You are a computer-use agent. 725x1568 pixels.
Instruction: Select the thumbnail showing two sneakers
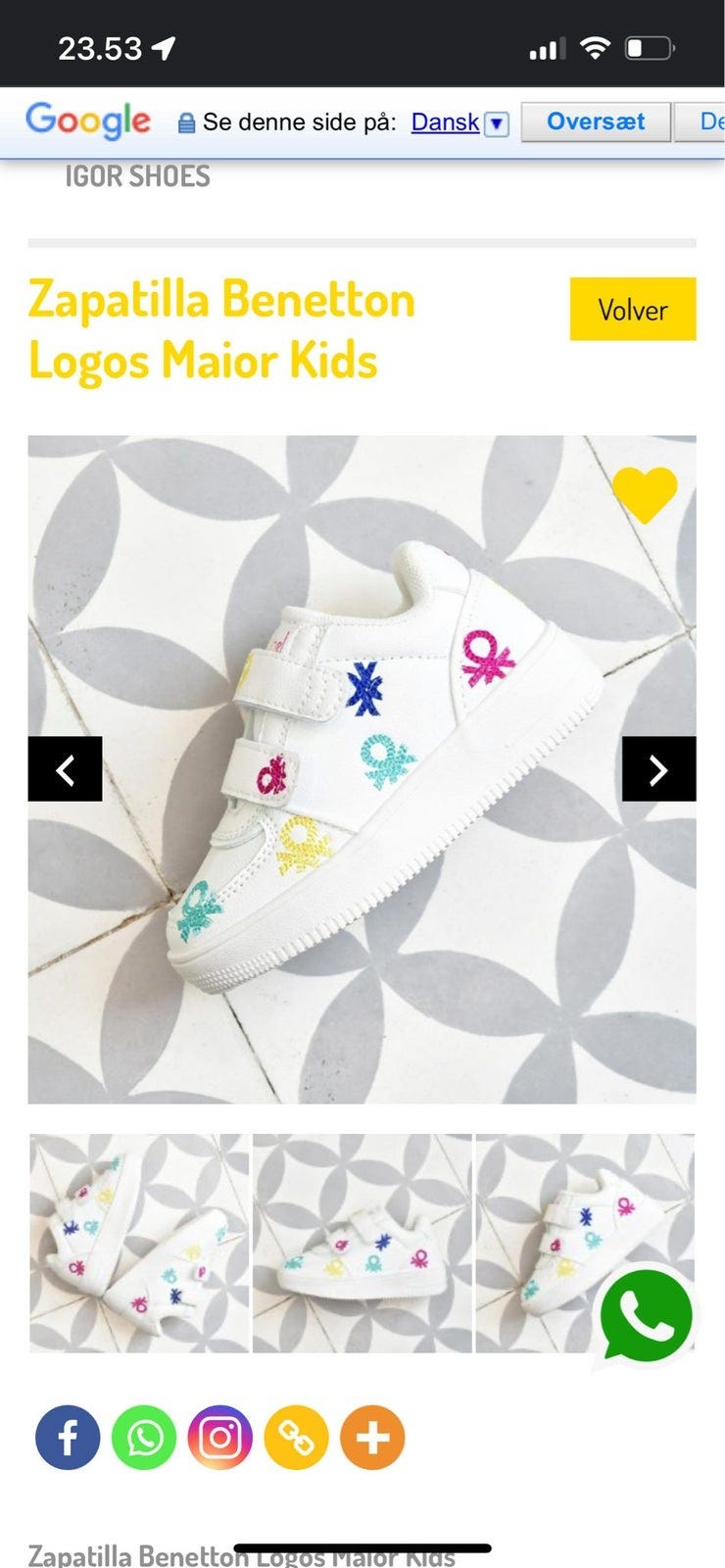click(x=139, y=1244)
